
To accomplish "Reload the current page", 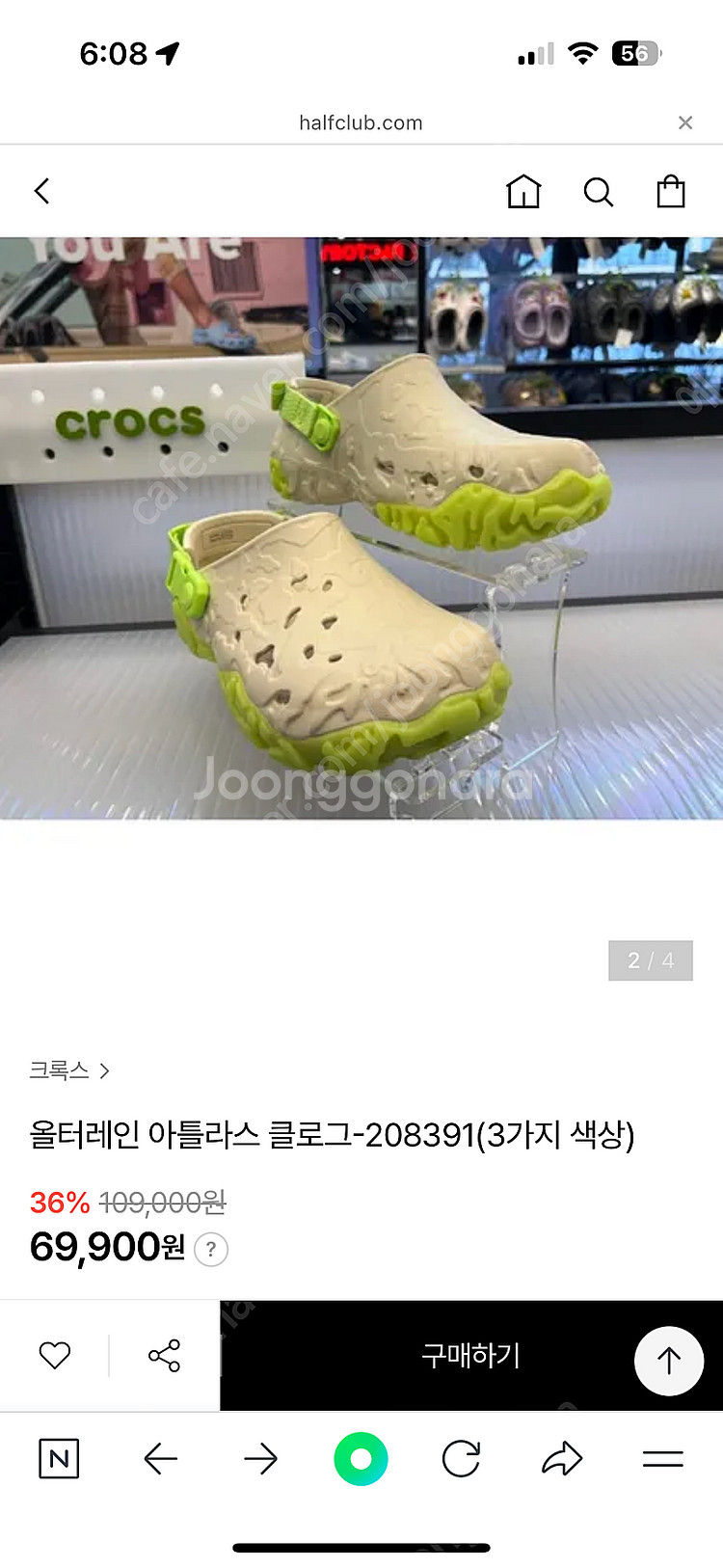I will pyautogui.click(x=461, y=1459).
